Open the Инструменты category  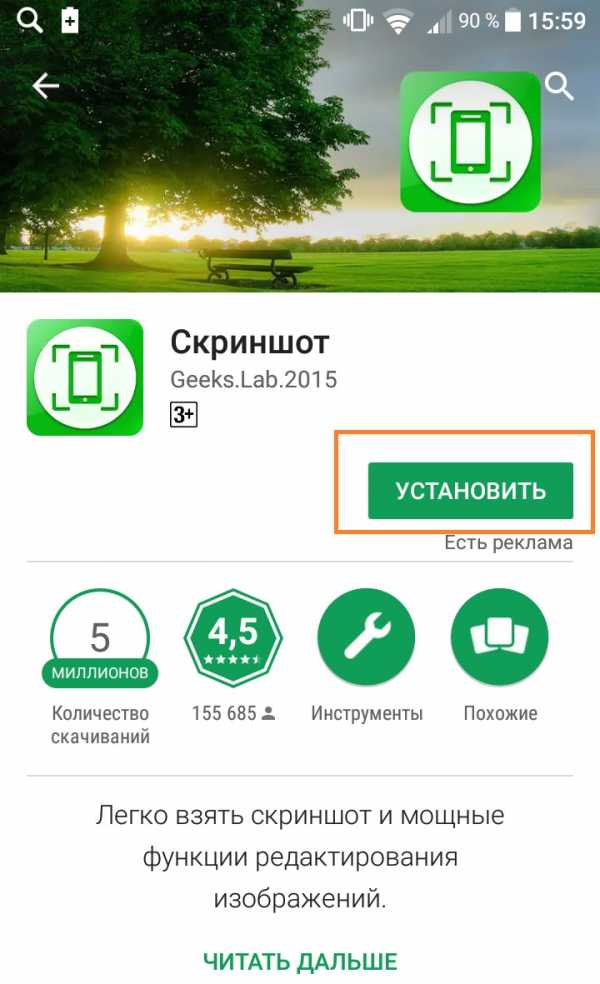[366, 636]
